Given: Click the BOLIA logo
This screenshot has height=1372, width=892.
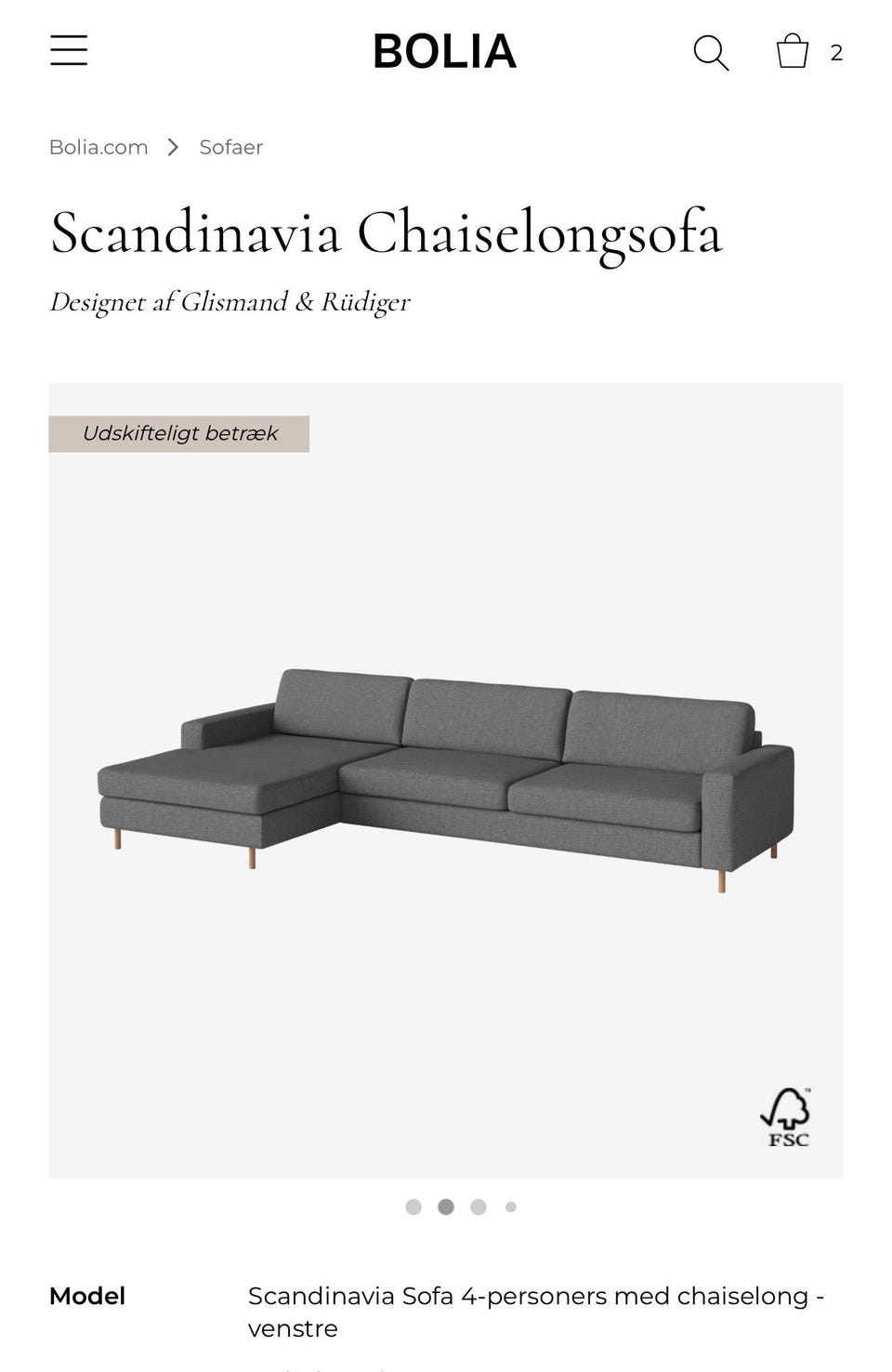Looking at the screenshot, I should point(444,52).
